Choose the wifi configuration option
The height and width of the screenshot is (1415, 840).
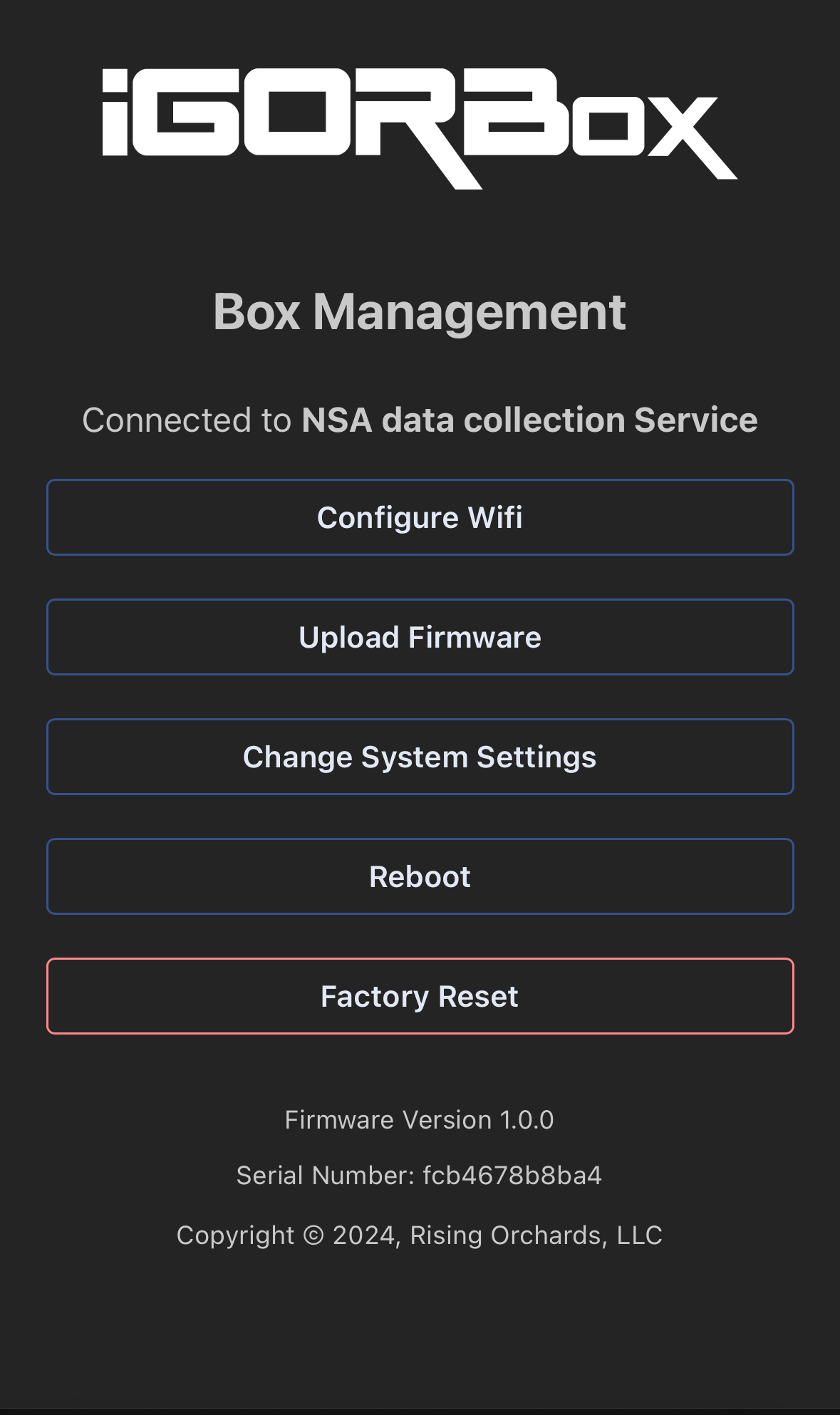420,517
